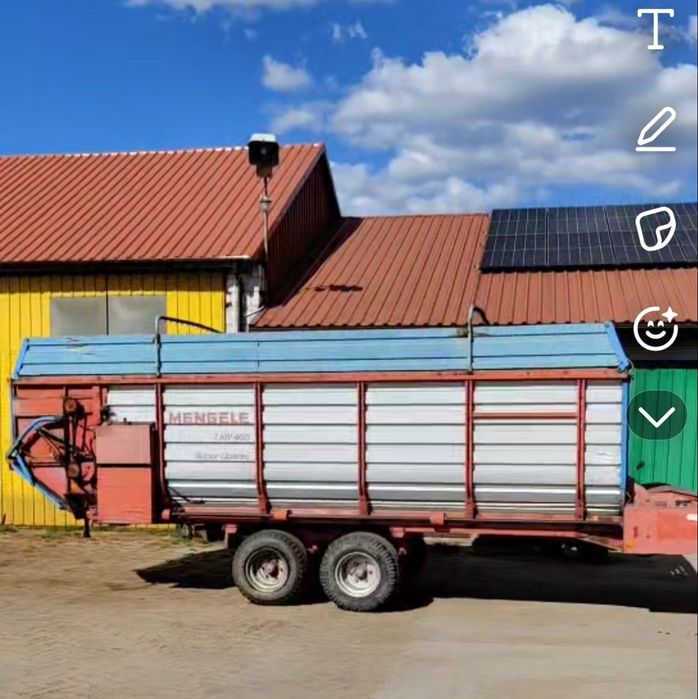Open the emoji face effects tool
Image resolution: width=698 pixels, height=699 pixels.
[656, 328]
